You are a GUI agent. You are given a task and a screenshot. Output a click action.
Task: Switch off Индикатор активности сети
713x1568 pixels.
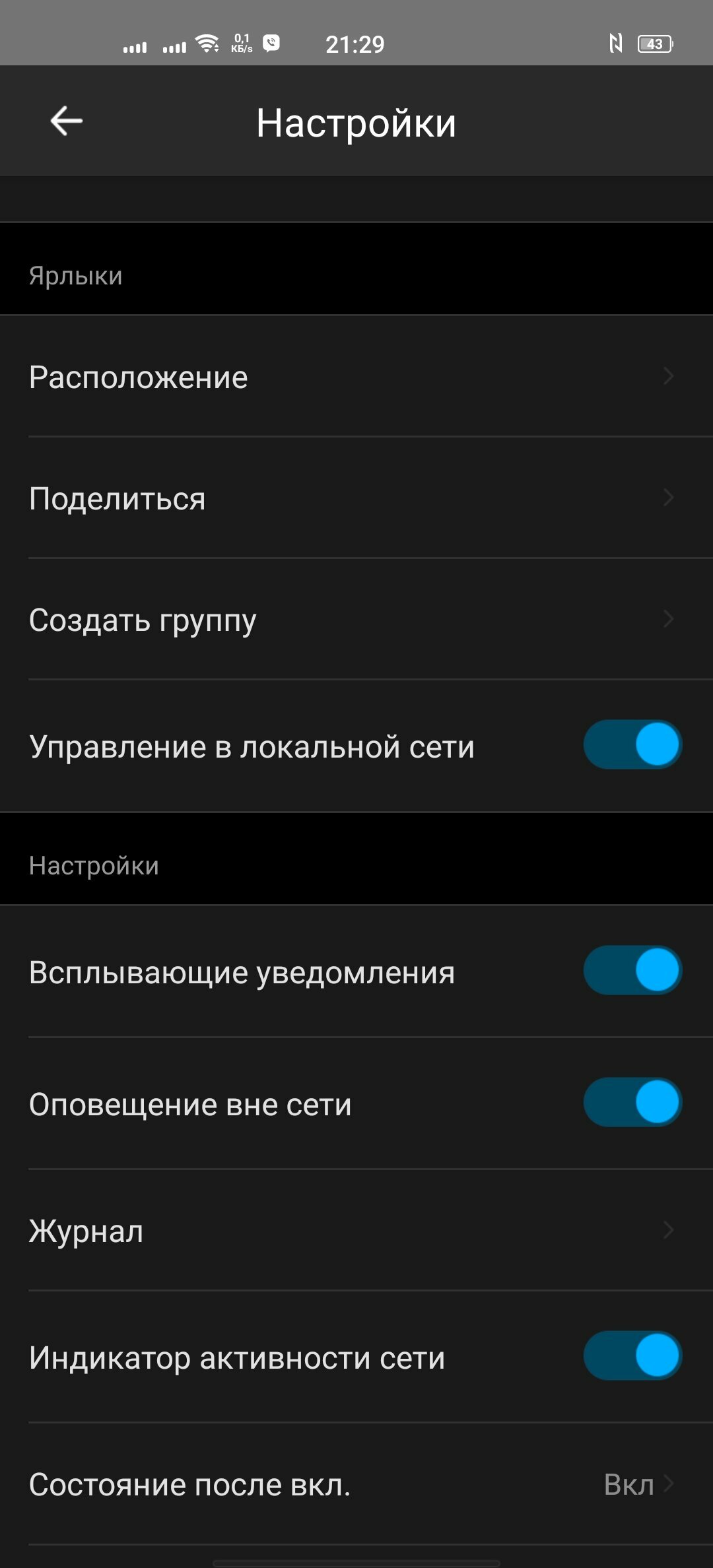click(632, 1356)
